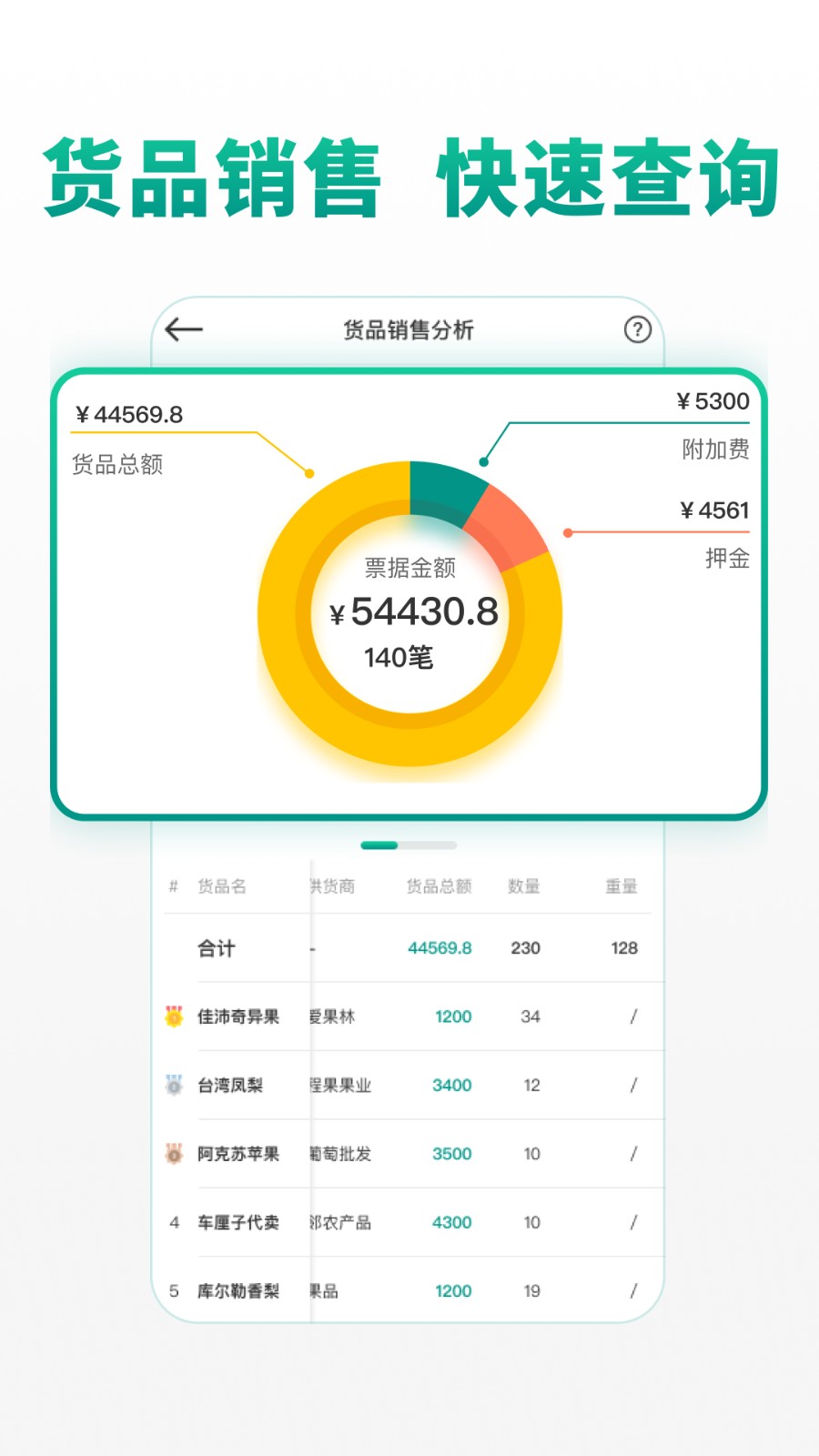Select the 数量 column header
The image size is (819, 1456).
[525, 886]
